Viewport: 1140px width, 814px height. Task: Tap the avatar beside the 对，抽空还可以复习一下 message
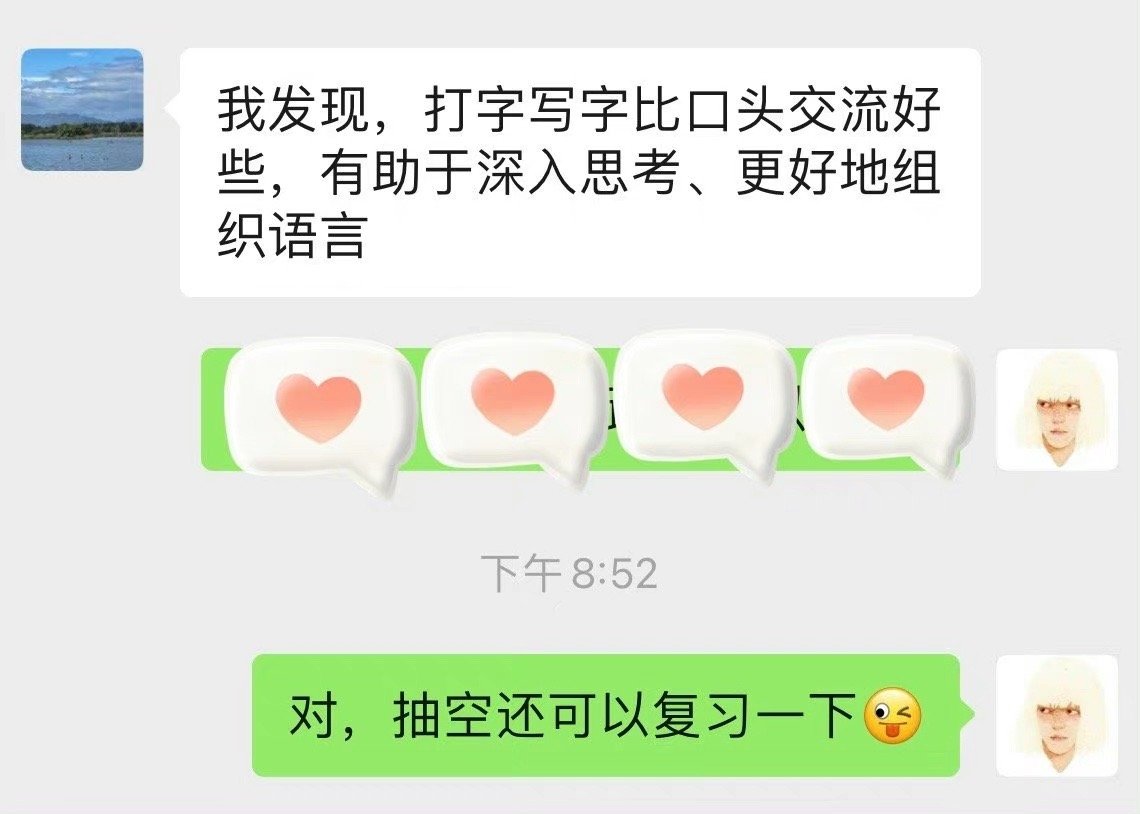pos(1056,715)
